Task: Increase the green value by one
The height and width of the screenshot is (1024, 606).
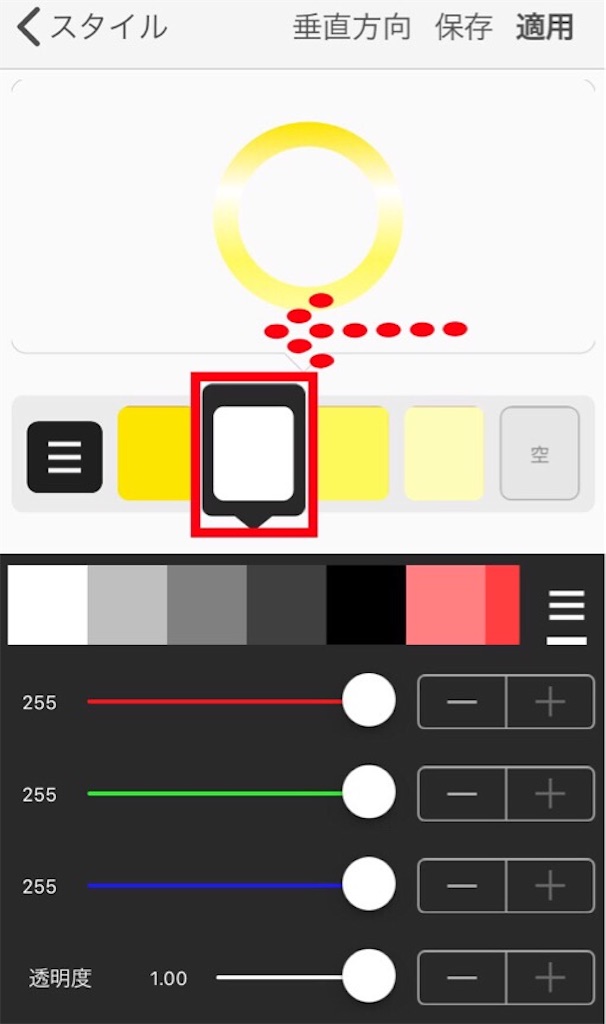Action: pos(550,794)
